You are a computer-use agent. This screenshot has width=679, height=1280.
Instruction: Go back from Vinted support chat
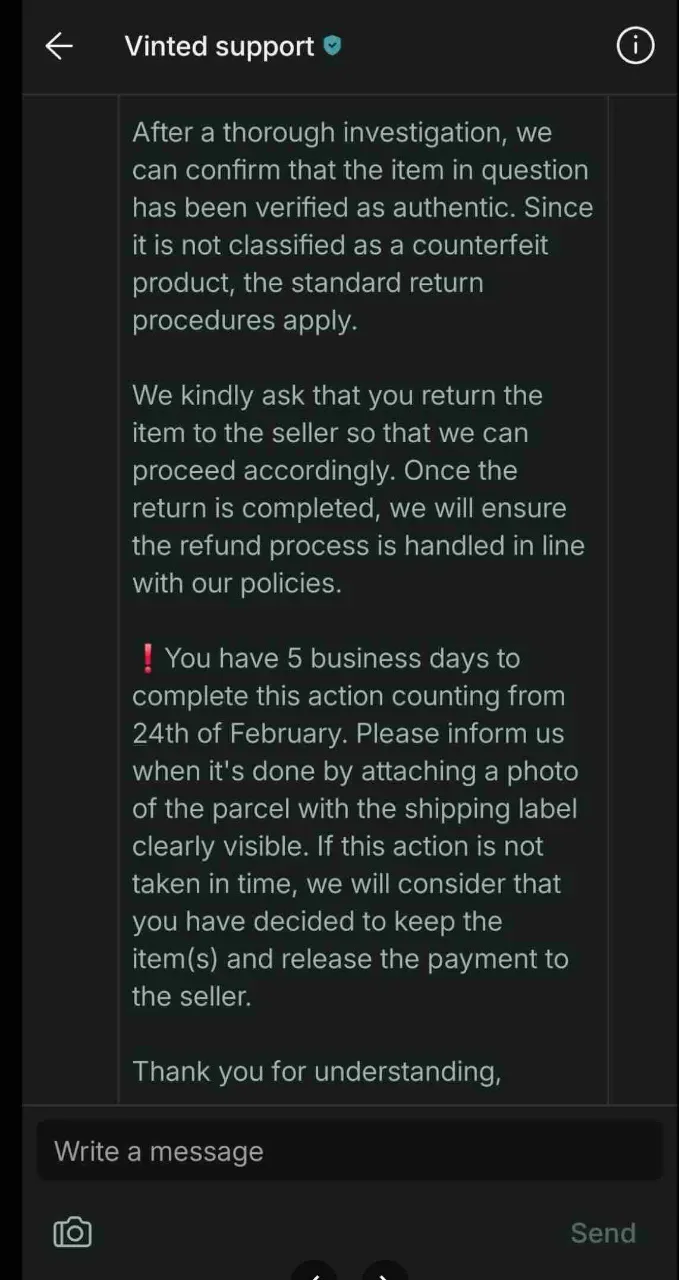pos(59,46)
